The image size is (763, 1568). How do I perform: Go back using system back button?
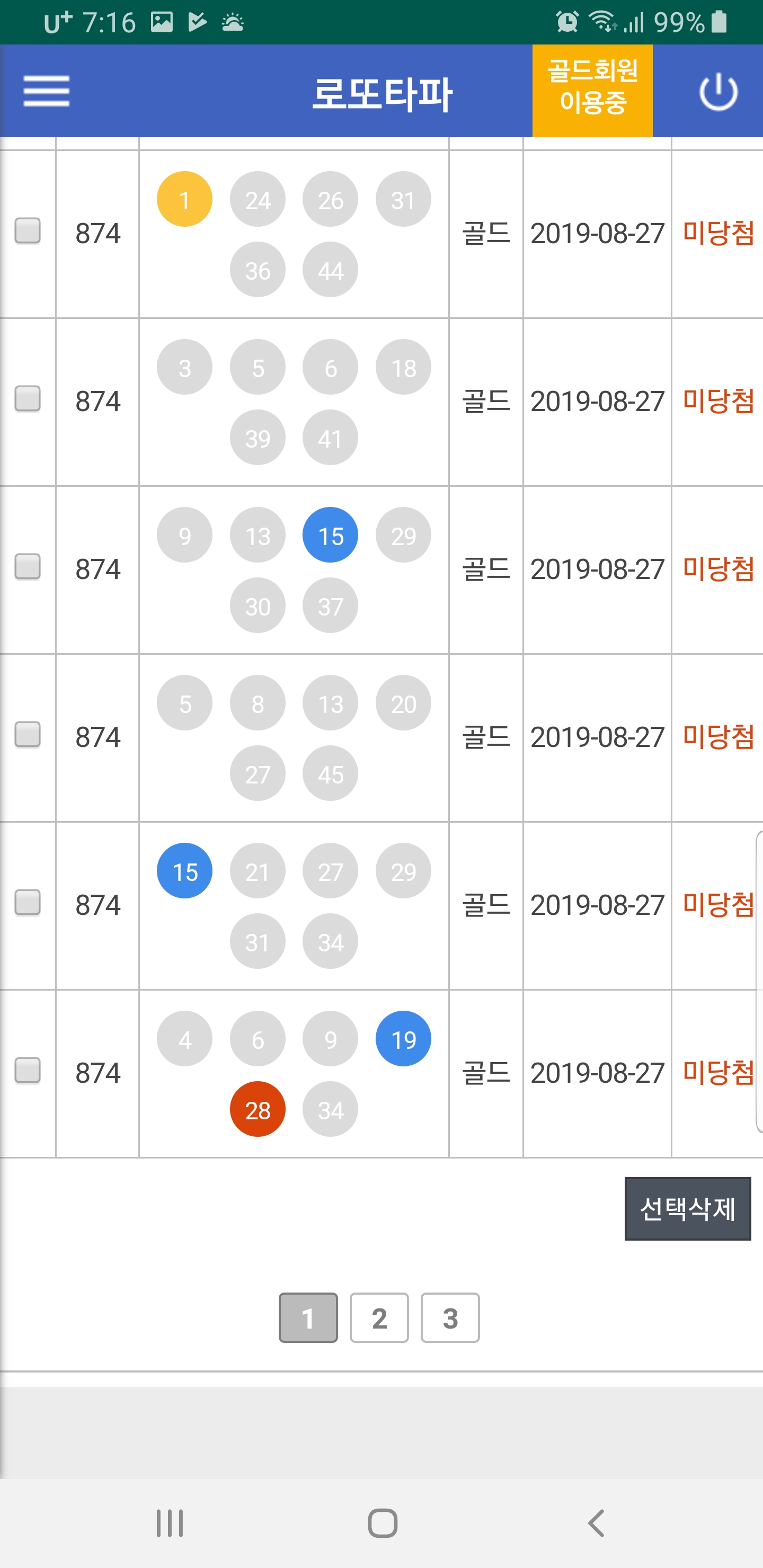[596, 1524]
